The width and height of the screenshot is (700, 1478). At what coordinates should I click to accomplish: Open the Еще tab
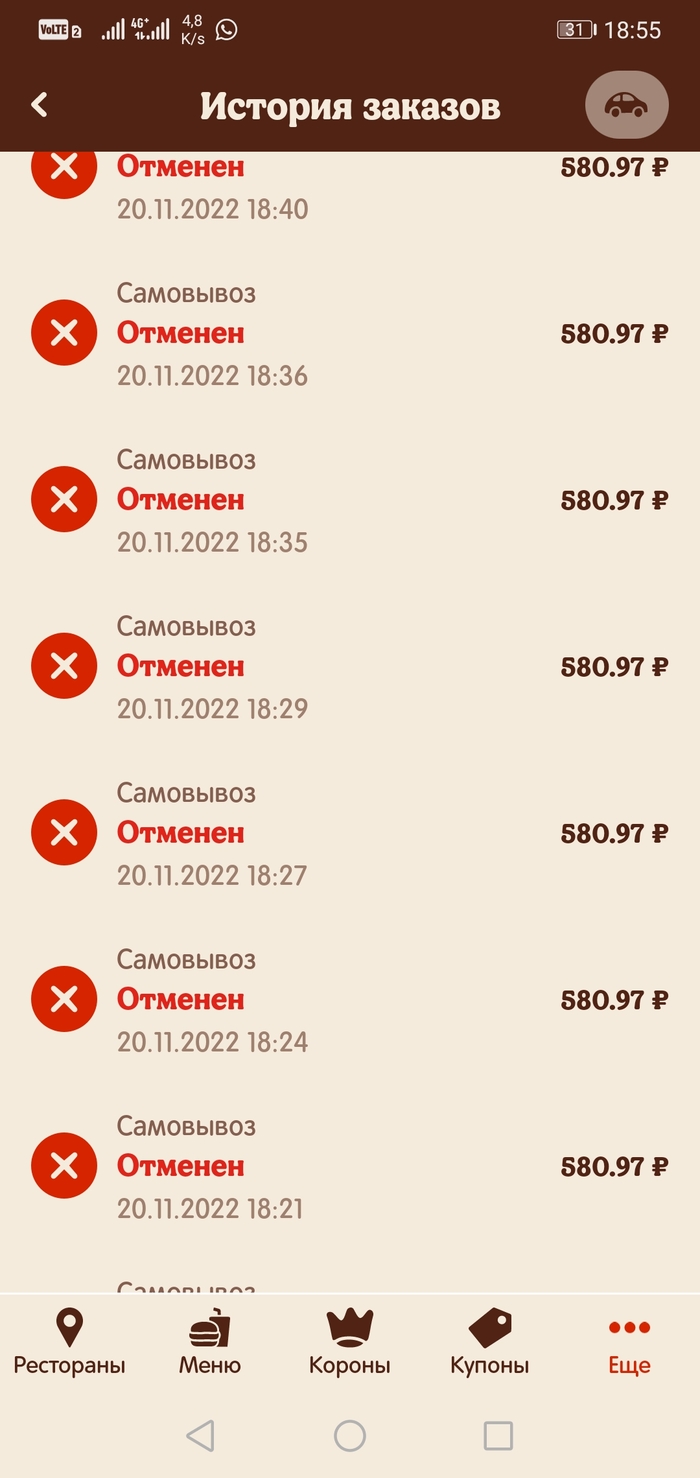[629, 1343]
